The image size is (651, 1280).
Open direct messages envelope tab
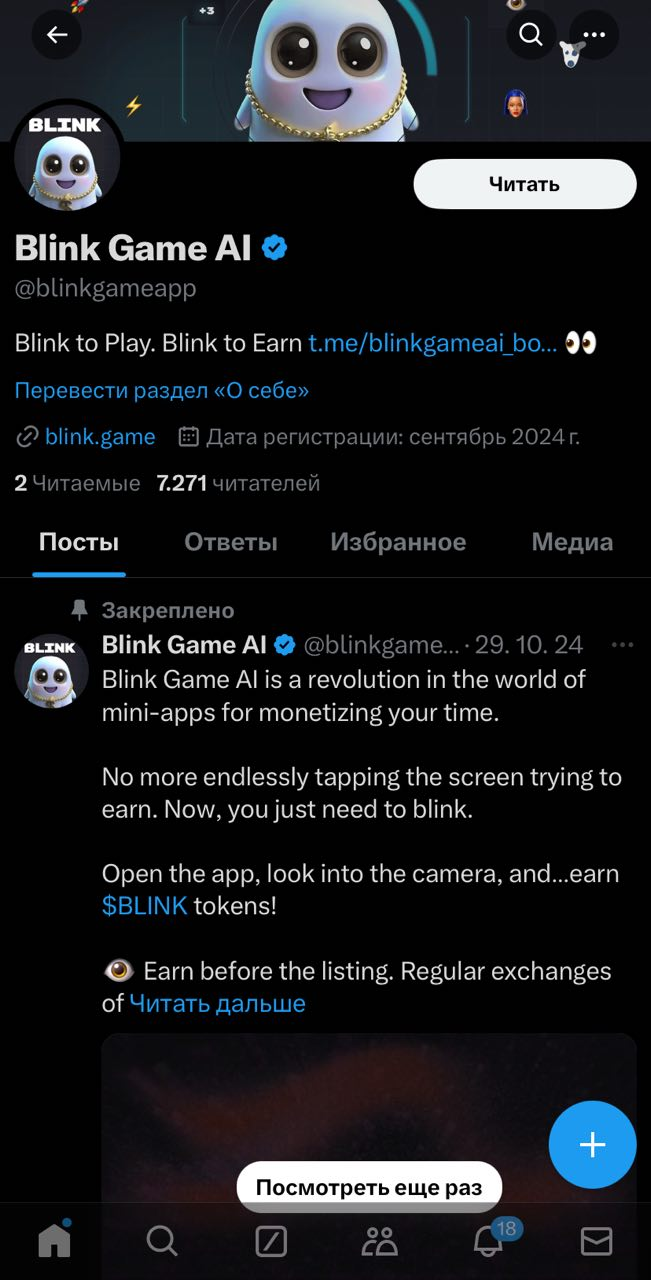pyautogui.click(x=596, y=1241)
